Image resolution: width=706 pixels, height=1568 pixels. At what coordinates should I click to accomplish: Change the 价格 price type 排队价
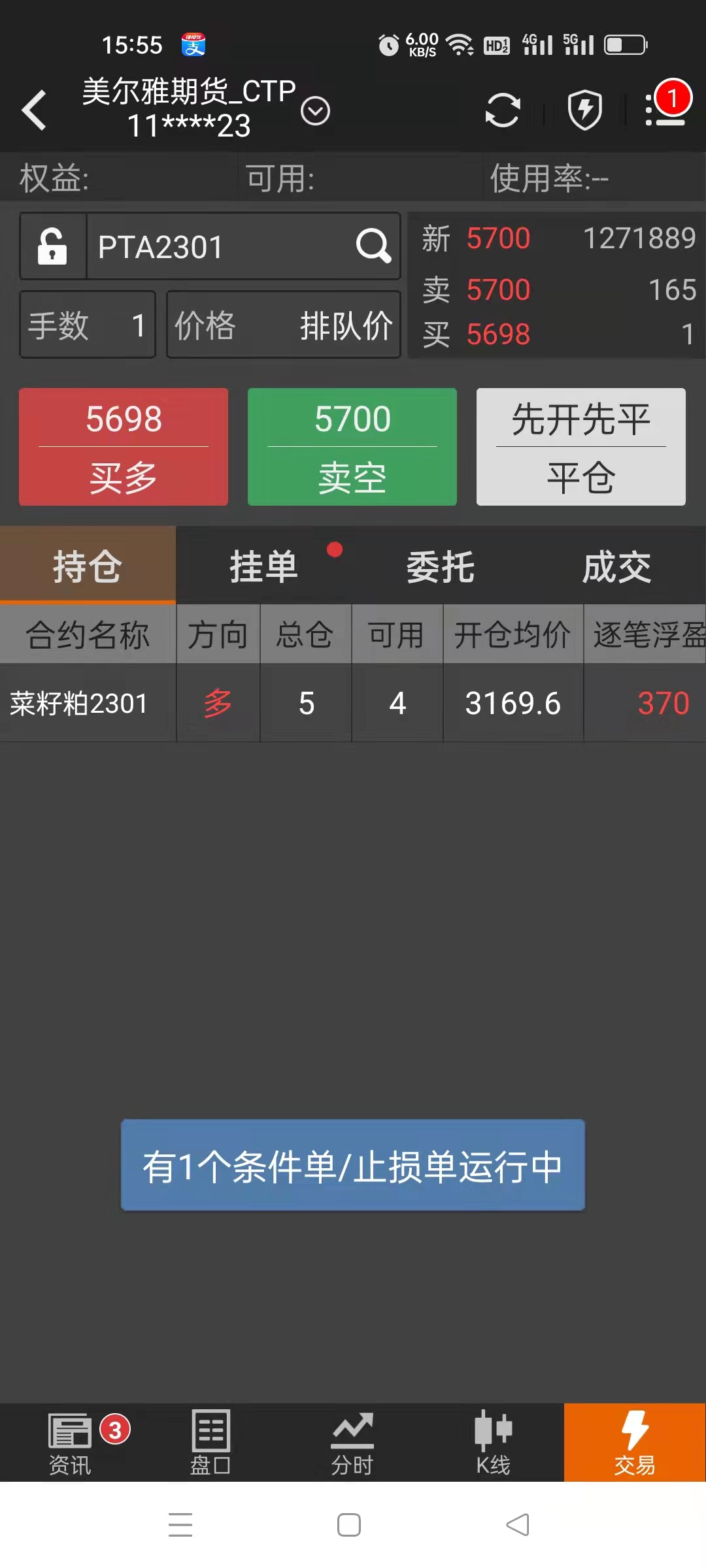[x=283, y=325]
